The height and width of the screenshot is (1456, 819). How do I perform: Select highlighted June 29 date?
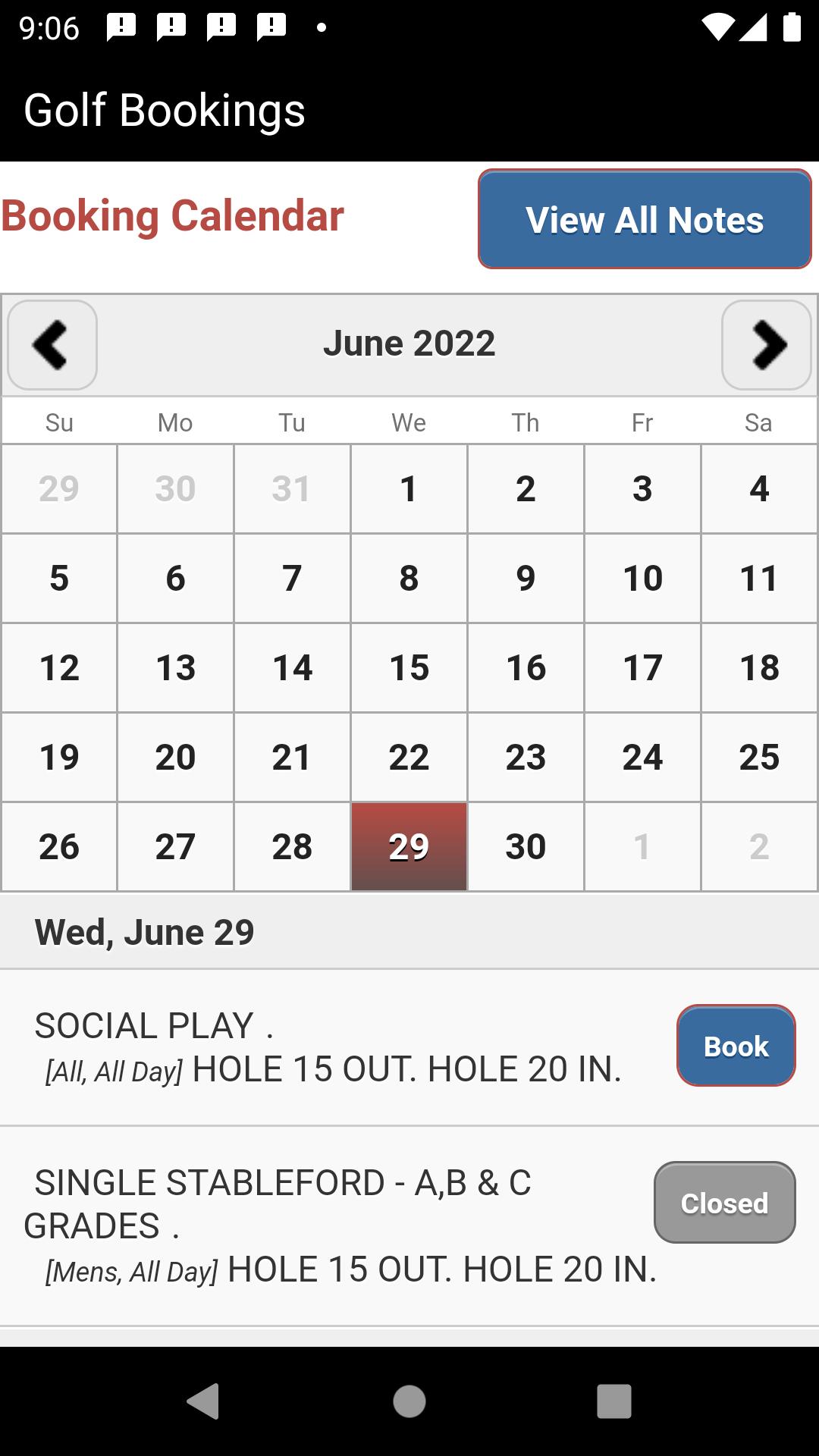[409, 847]
